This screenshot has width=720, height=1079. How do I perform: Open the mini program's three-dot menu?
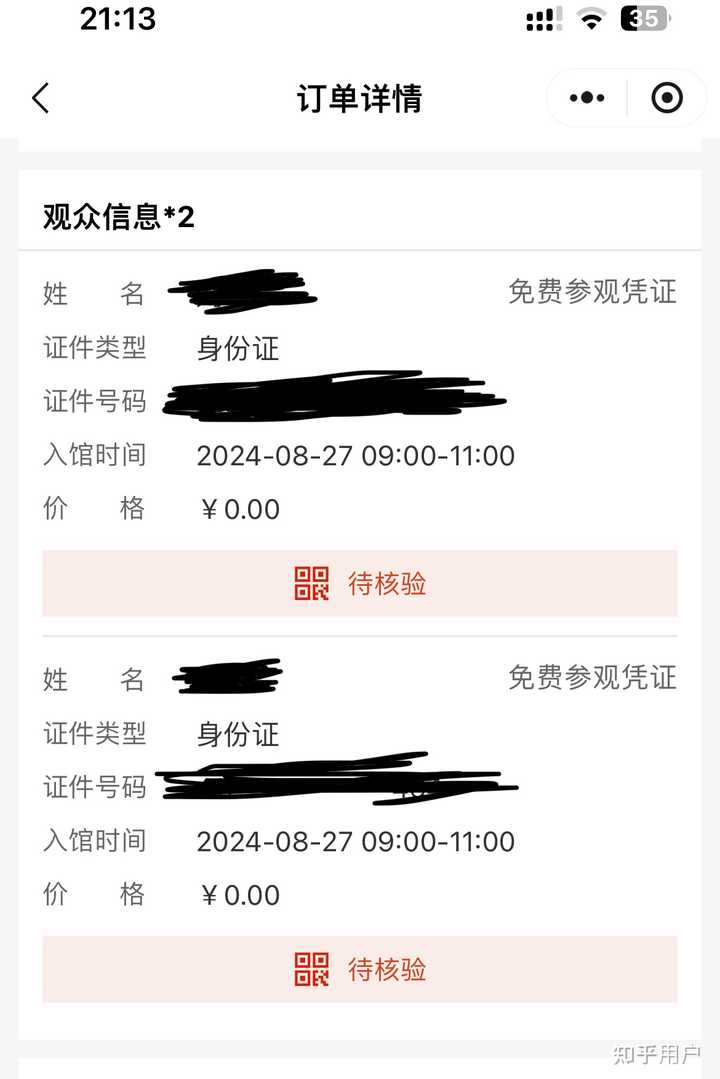(x=587, y=98)
